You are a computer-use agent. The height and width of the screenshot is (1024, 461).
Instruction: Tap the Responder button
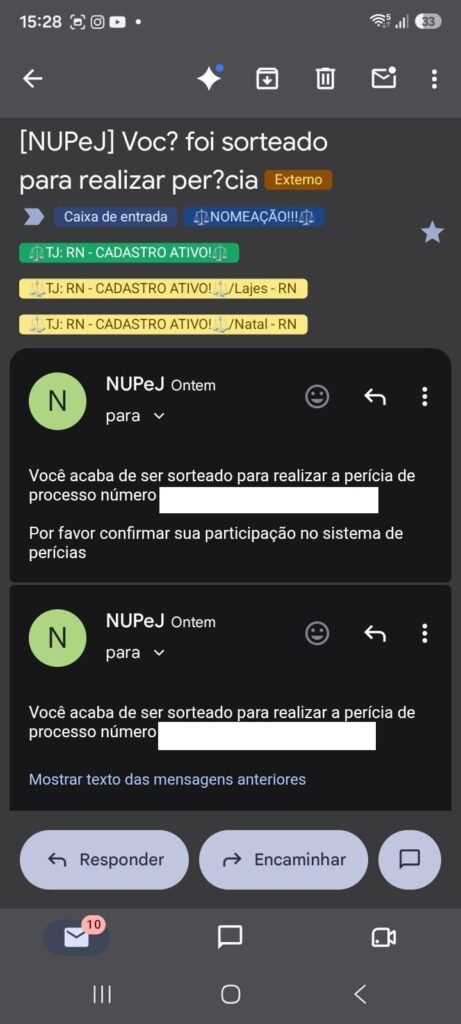pos(104,859)
